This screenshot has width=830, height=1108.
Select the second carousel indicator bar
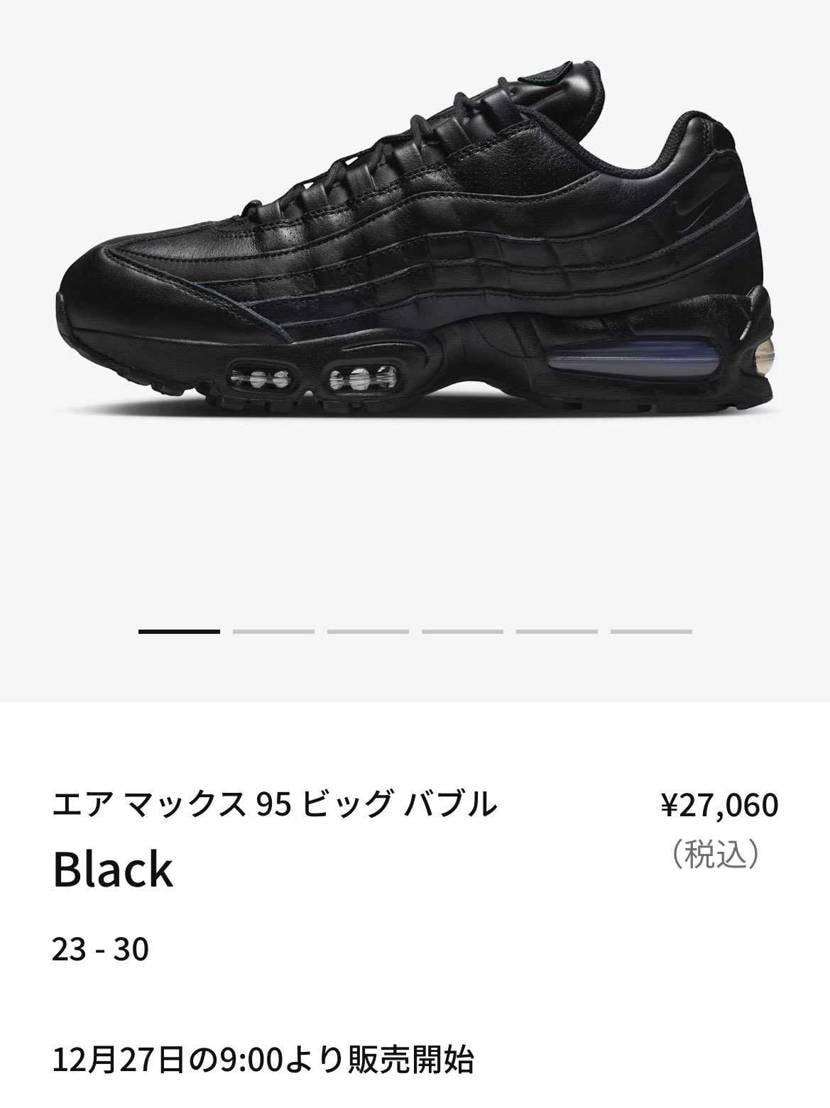tap(274, 631)
